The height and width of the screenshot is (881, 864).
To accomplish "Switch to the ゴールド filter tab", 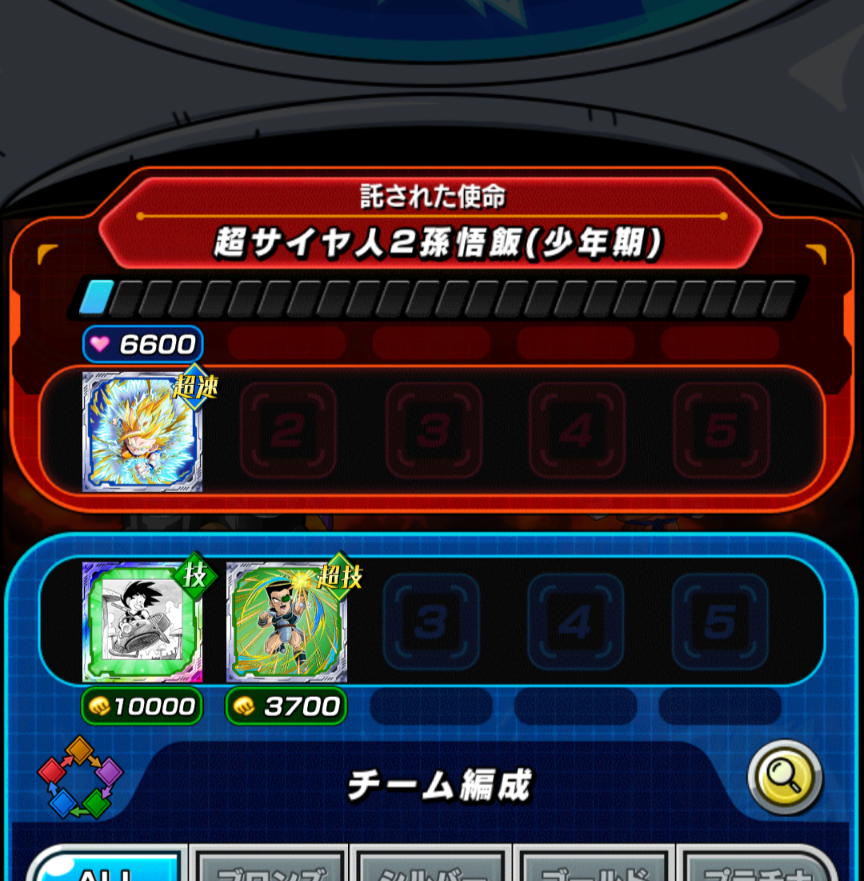I will (x=594, y=866).
